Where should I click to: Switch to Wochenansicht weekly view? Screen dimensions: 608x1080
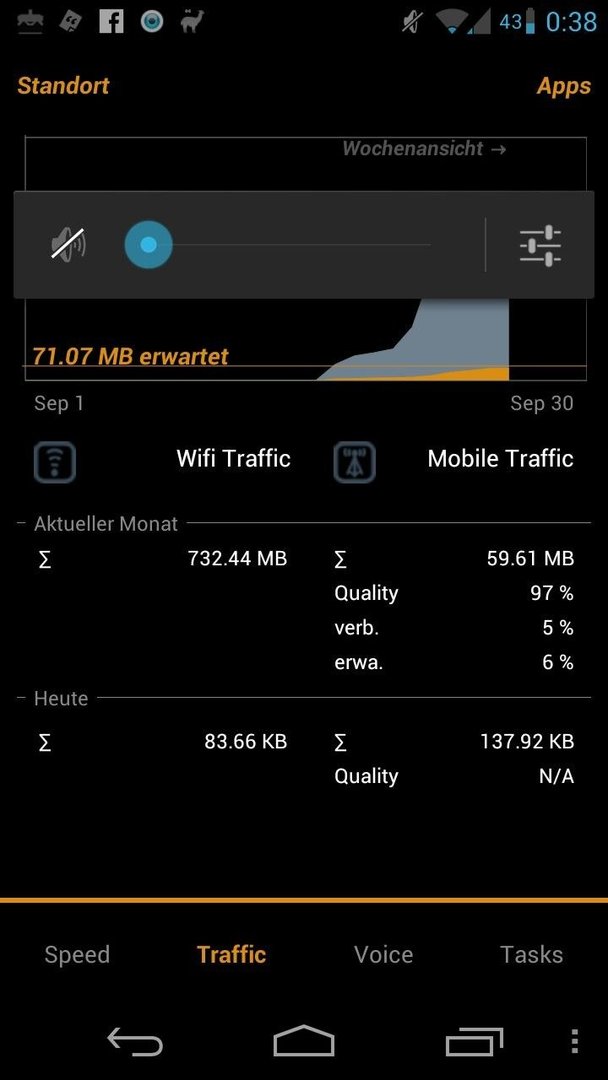pos(424,148)
